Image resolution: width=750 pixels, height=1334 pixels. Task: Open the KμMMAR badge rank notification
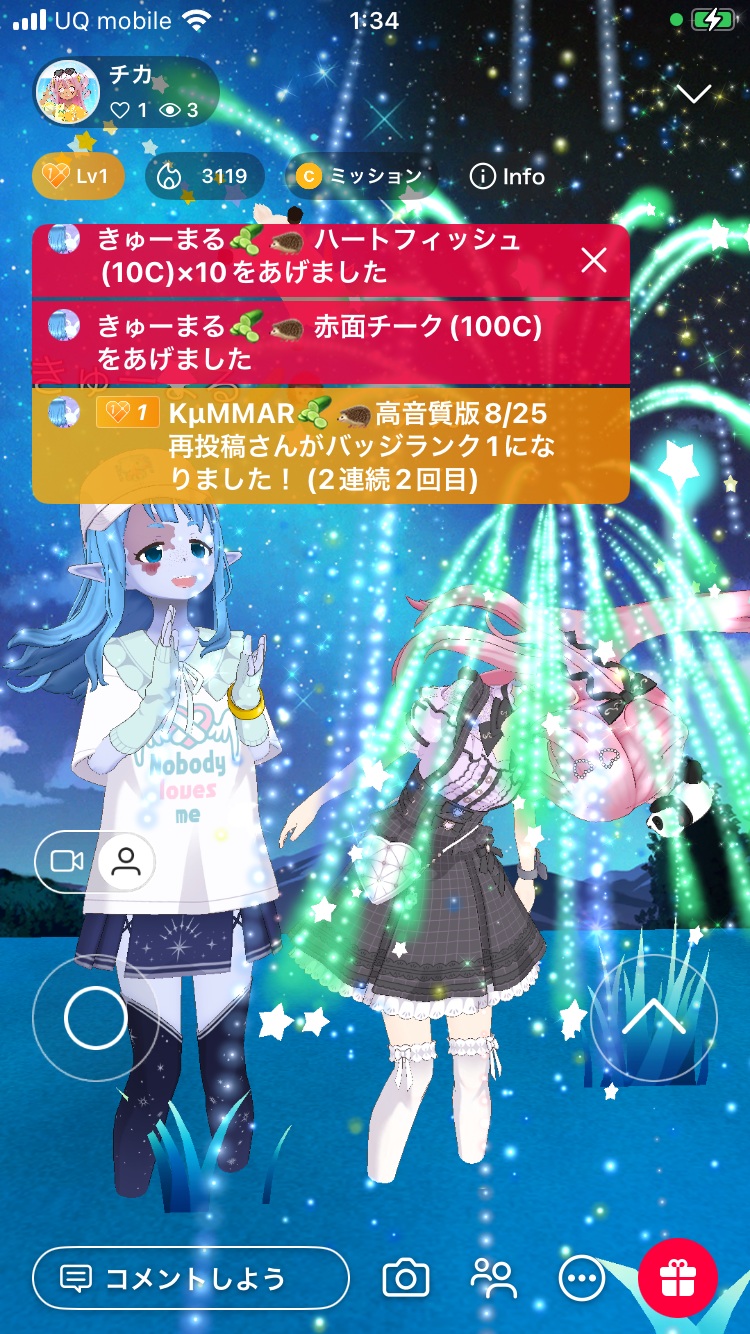pyautogui.click(x=330, y=446)
